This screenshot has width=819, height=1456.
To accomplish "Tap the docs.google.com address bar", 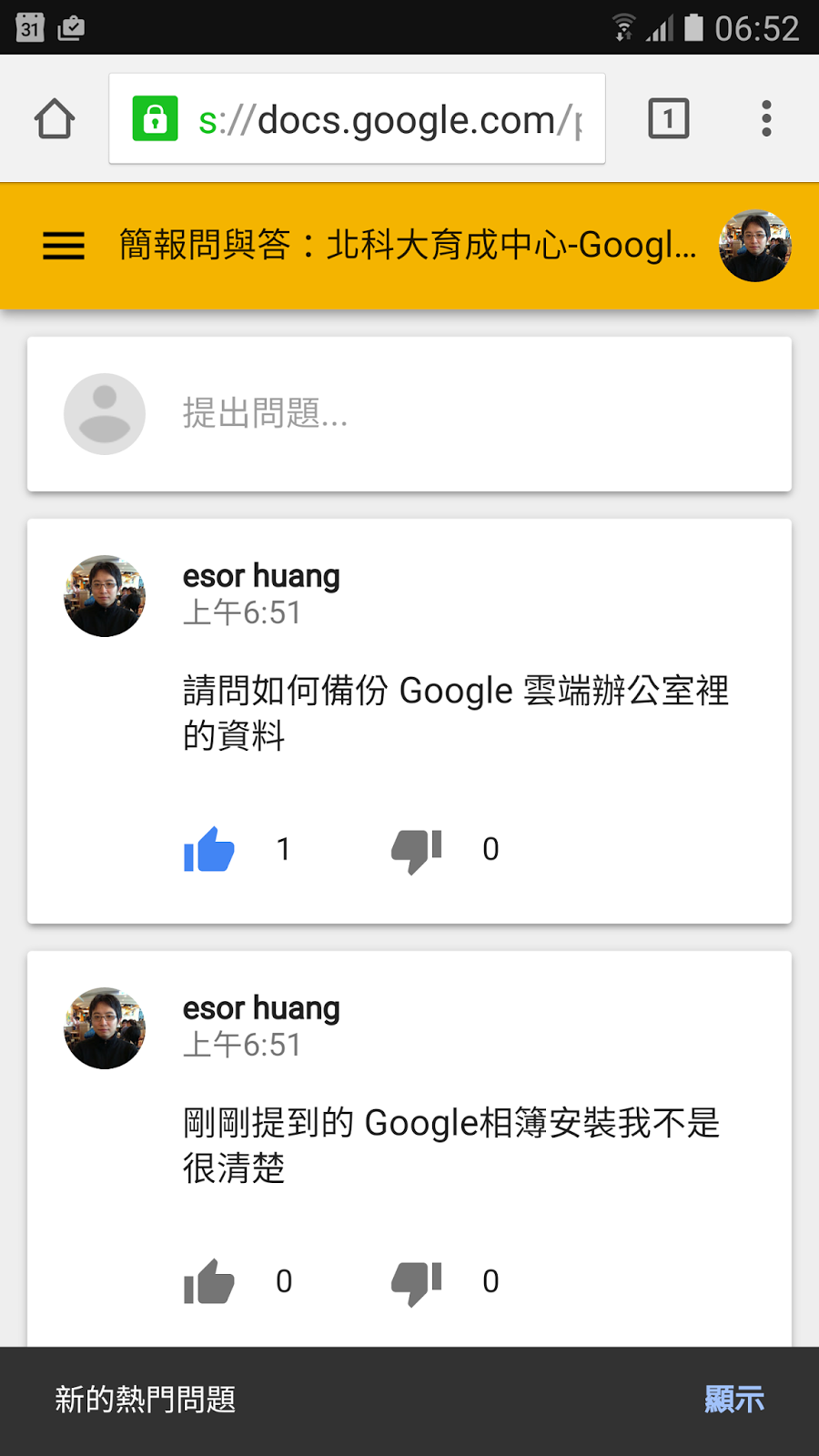I will 382,119.
